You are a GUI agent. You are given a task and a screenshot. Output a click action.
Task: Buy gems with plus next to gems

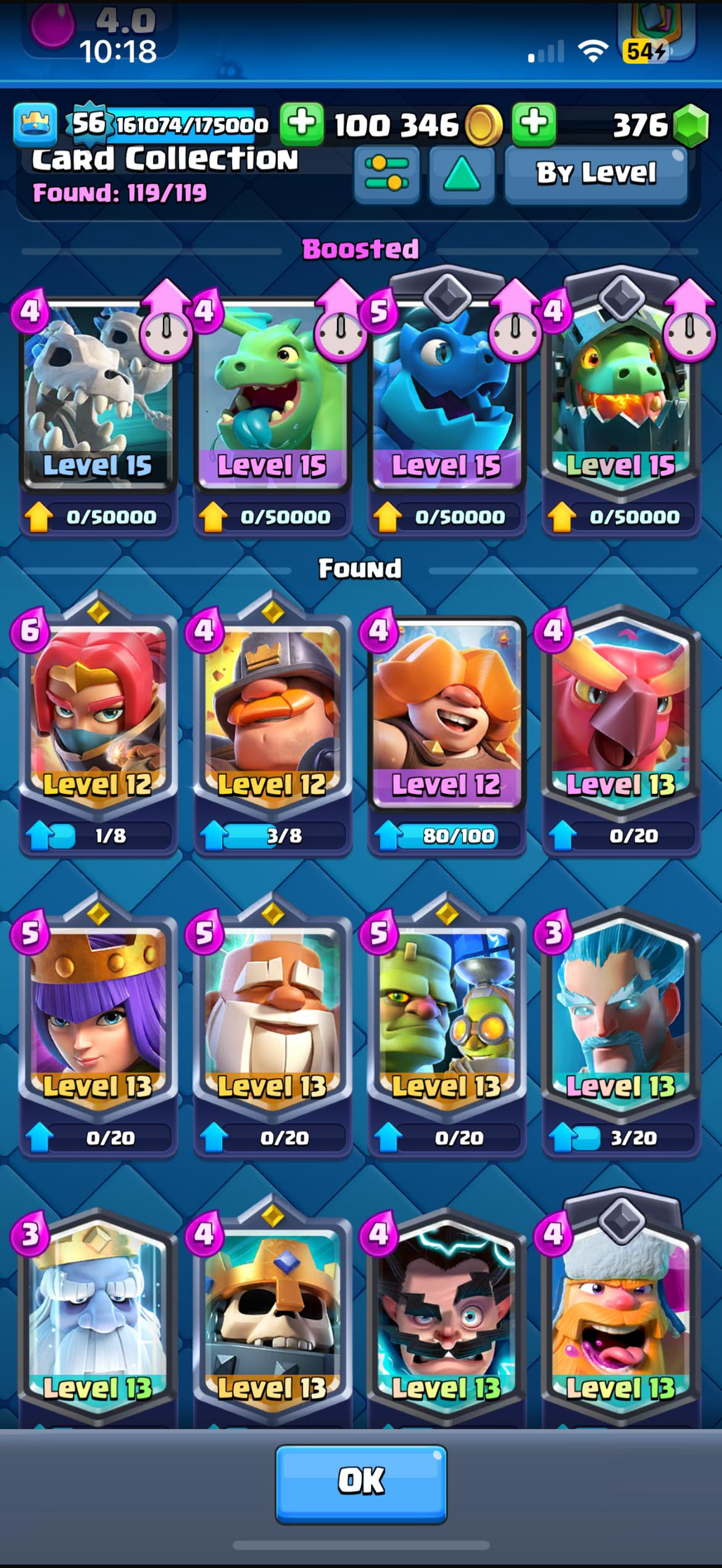[534, 123]
